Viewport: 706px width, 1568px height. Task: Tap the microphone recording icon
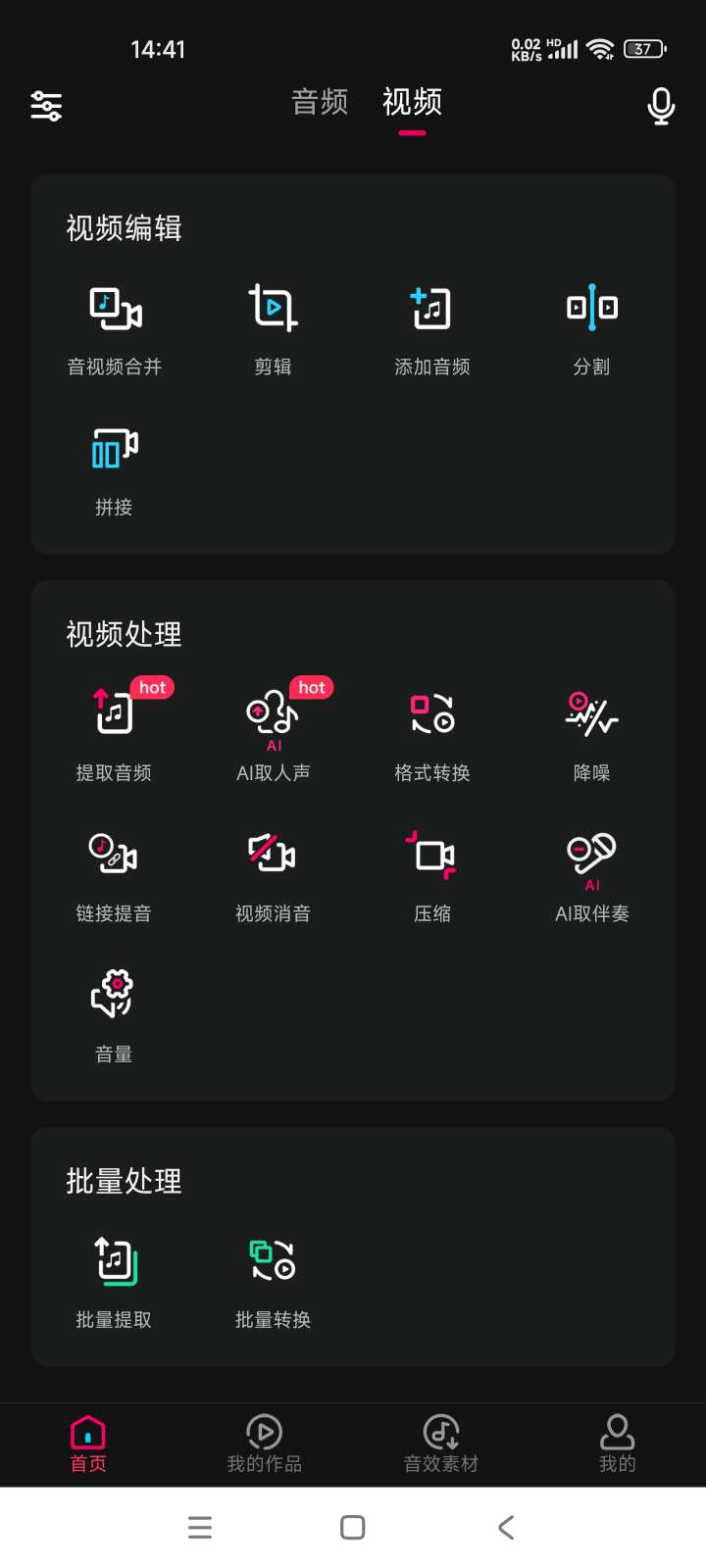click(x=661, y=106)
